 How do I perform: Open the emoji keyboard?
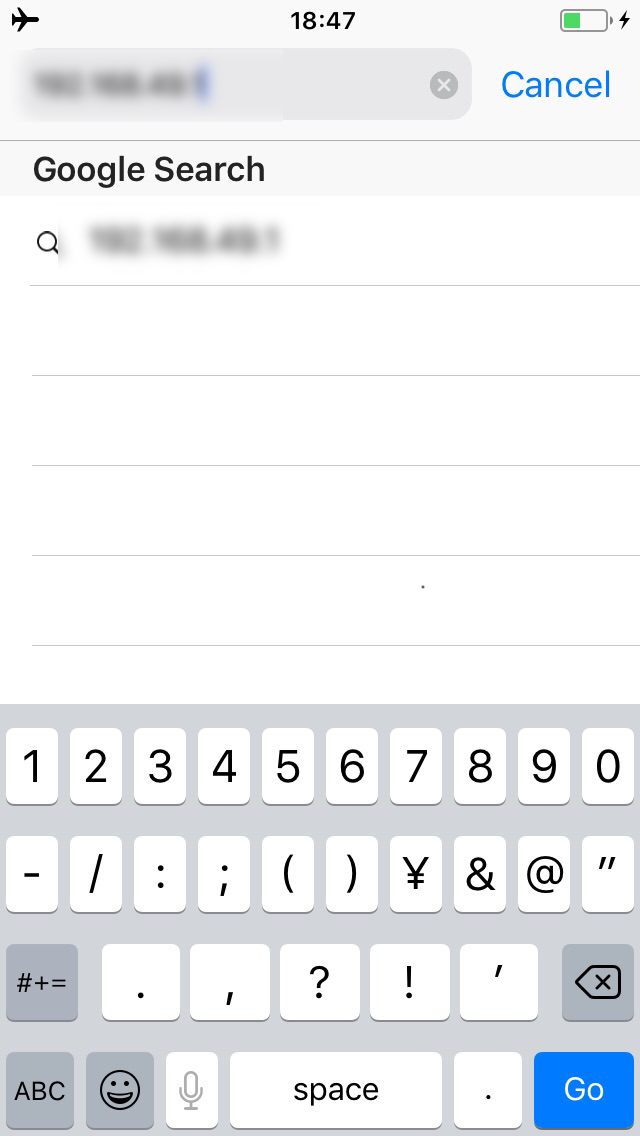120,1090
